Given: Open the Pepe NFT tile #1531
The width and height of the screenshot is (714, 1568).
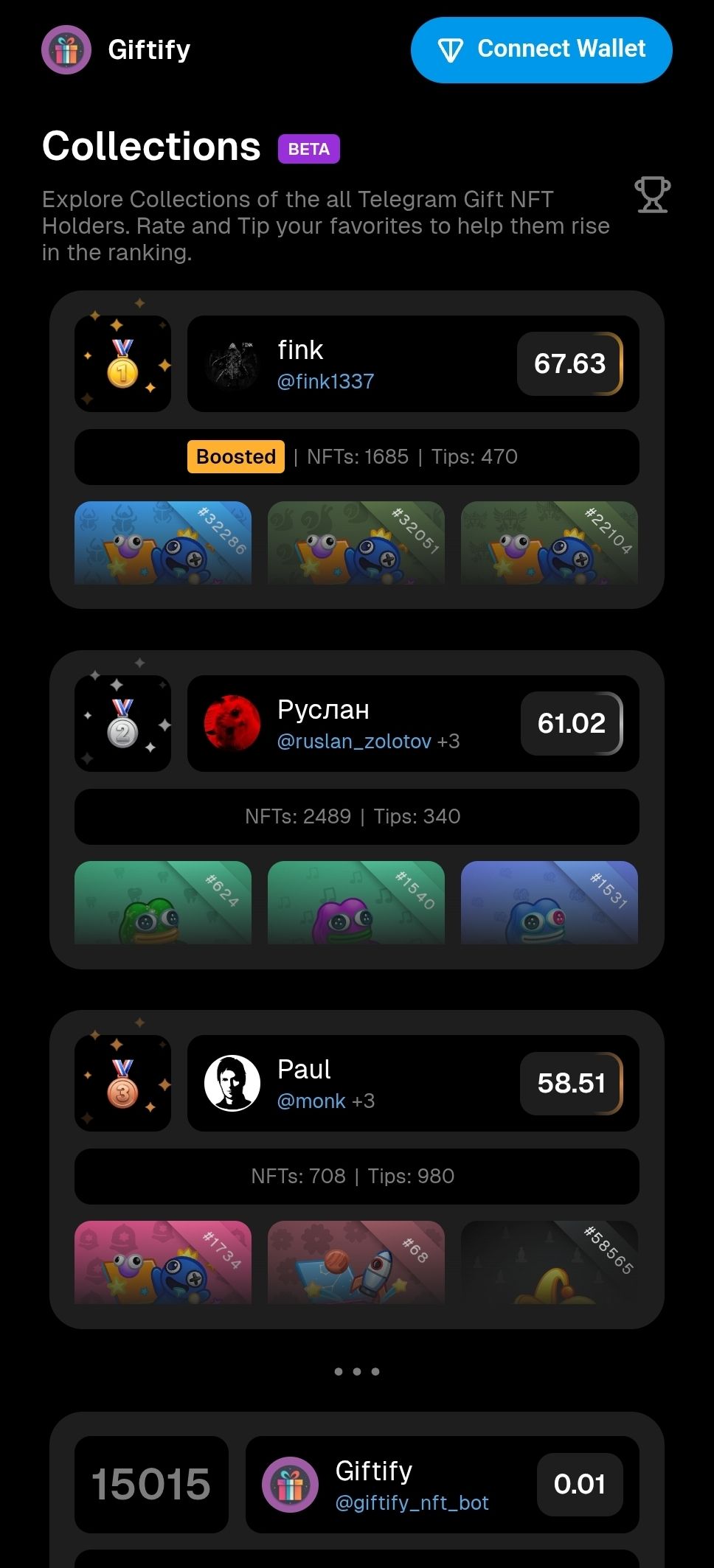Looking at the screenshot, I should coord(549,903).
